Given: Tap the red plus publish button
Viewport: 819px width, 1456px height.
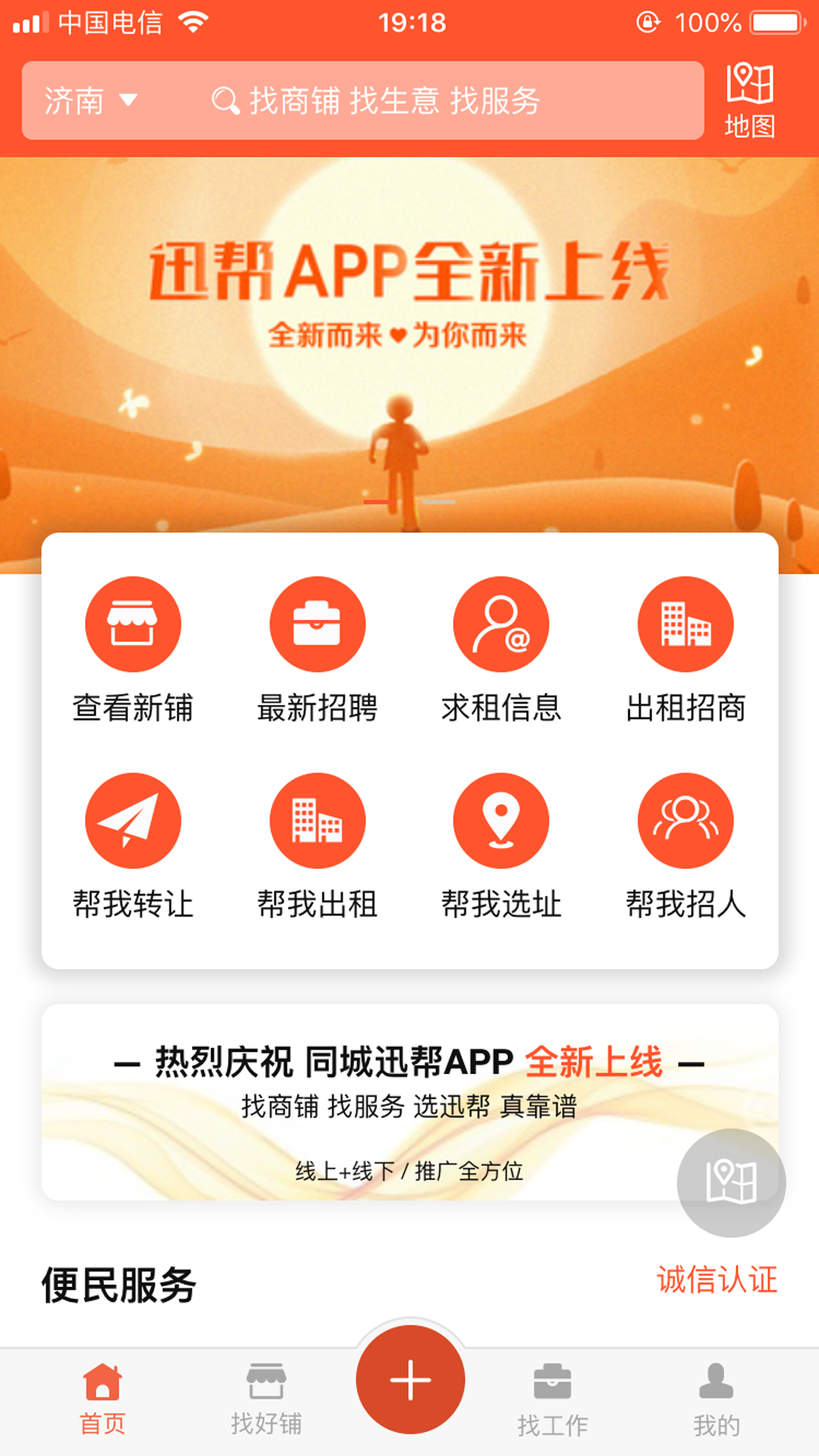Looking at the screenshot, I should (410, 1380).
